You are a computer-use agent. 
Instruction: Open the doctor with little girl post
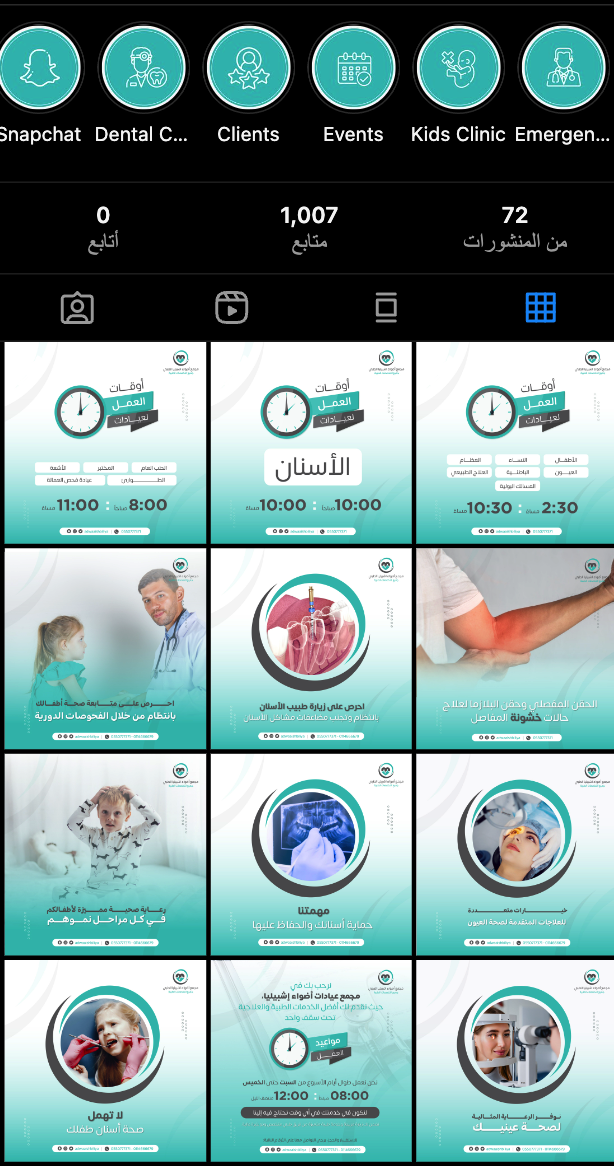105,648
